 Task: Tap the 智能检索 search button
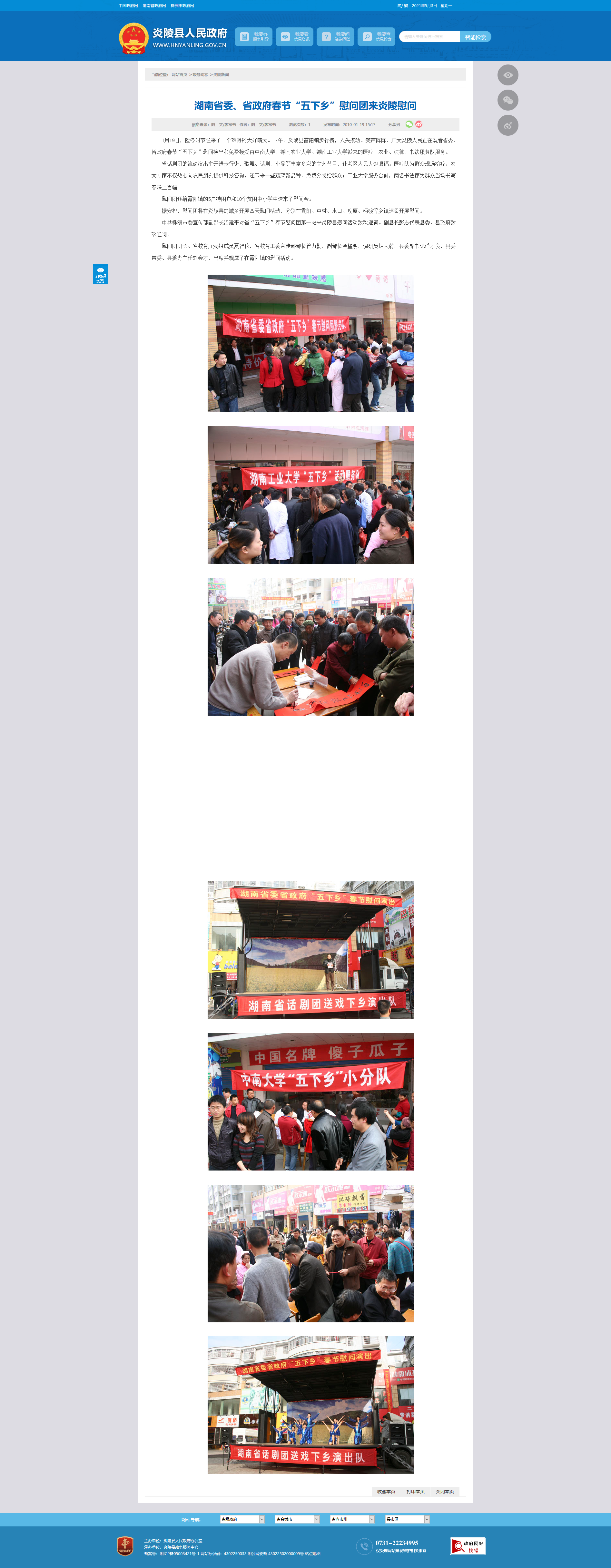click(x=475, y=37)
